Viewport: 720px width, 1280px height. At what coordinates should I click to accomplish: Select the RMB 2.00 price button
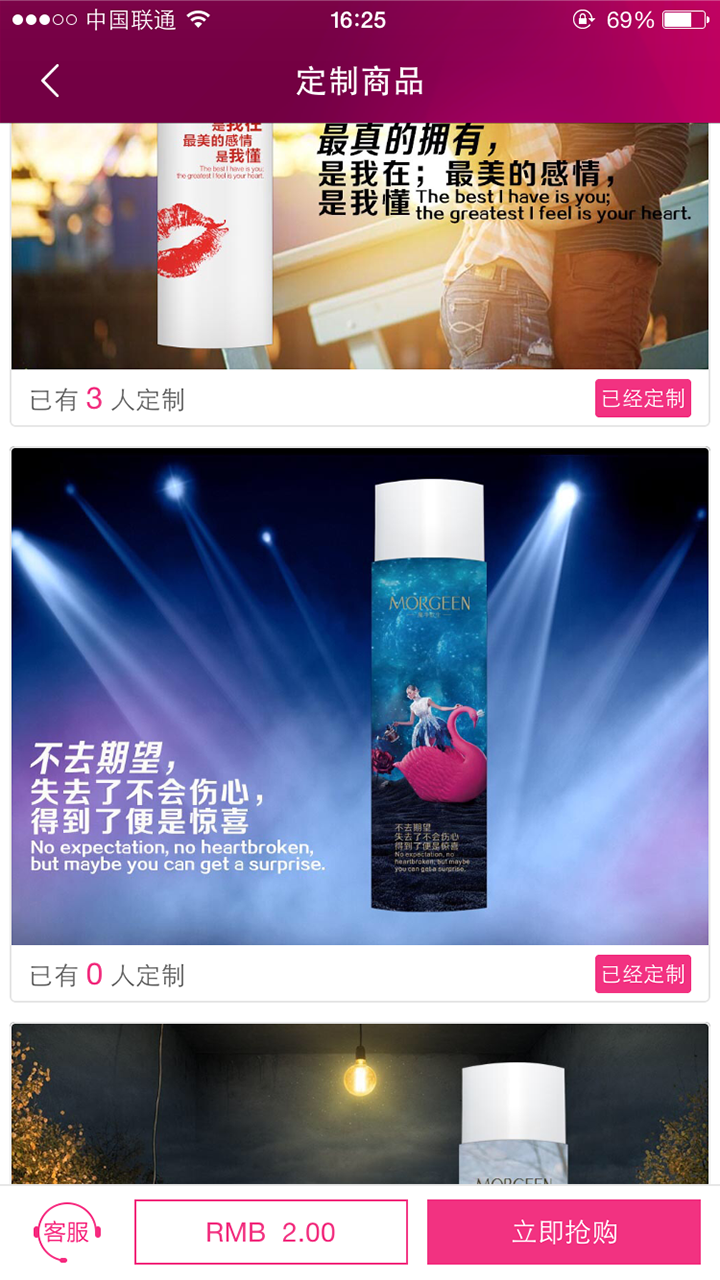click(x=271, y=1232)
